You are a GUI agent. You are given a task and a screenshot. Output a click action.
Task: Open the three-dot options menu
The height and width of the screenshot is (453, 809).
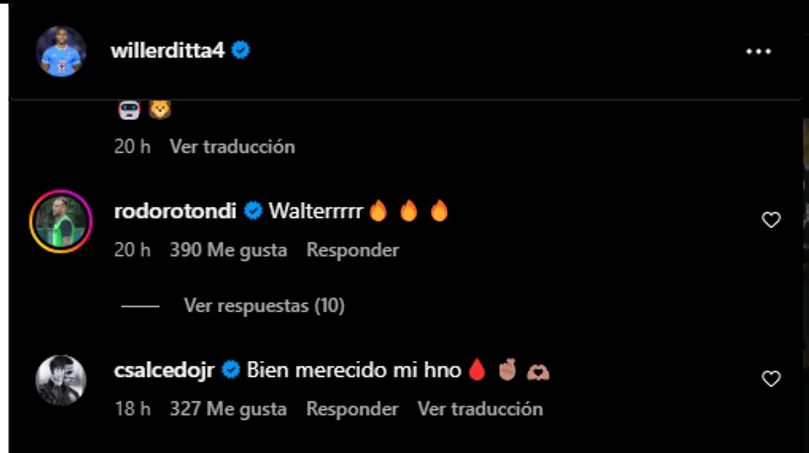(x=758, y=52)
